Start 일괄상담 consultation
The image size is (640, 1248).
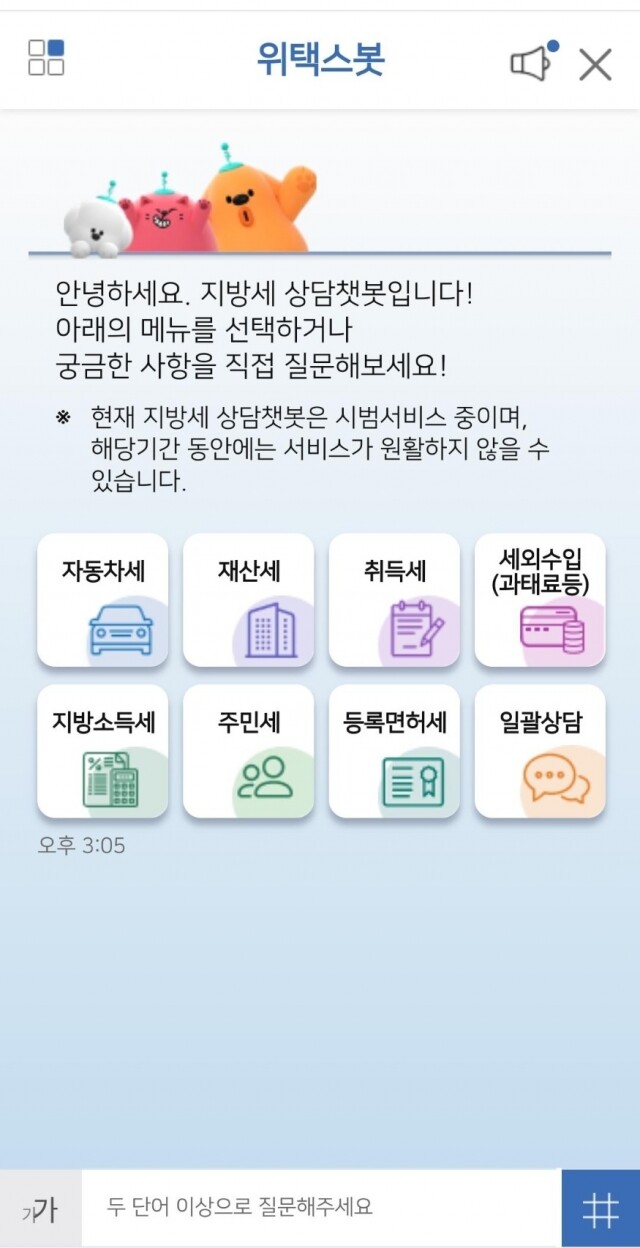pyautogui.click(x=540, y=751)
